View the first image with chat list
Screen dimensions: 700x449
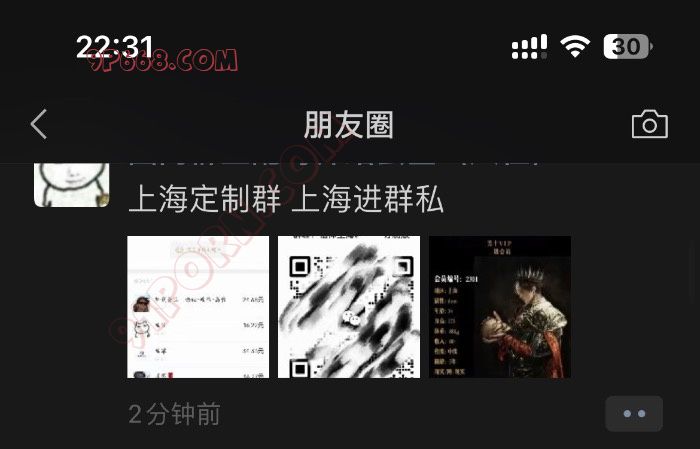point(198,307)
